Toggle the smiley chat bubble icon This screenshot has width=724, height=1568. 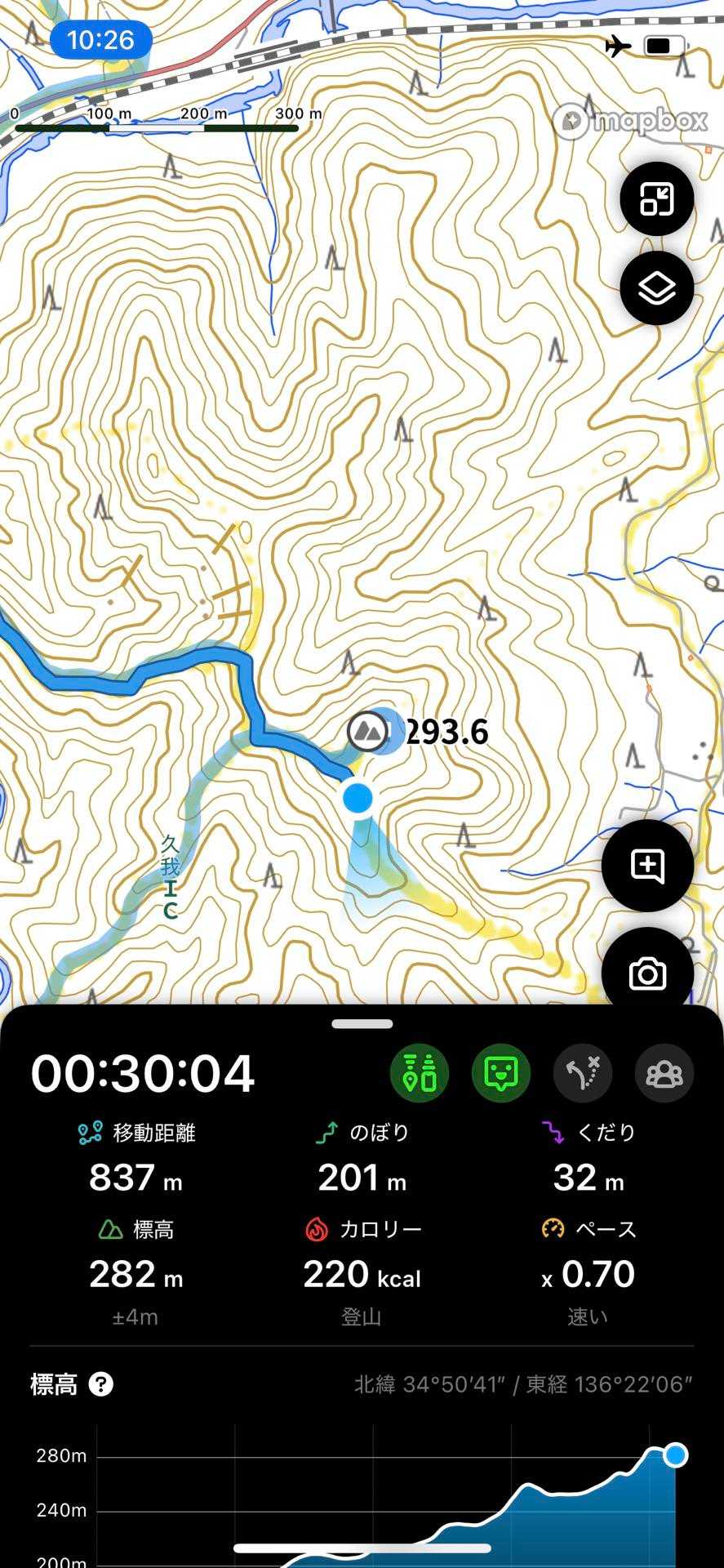point(501,1073)
